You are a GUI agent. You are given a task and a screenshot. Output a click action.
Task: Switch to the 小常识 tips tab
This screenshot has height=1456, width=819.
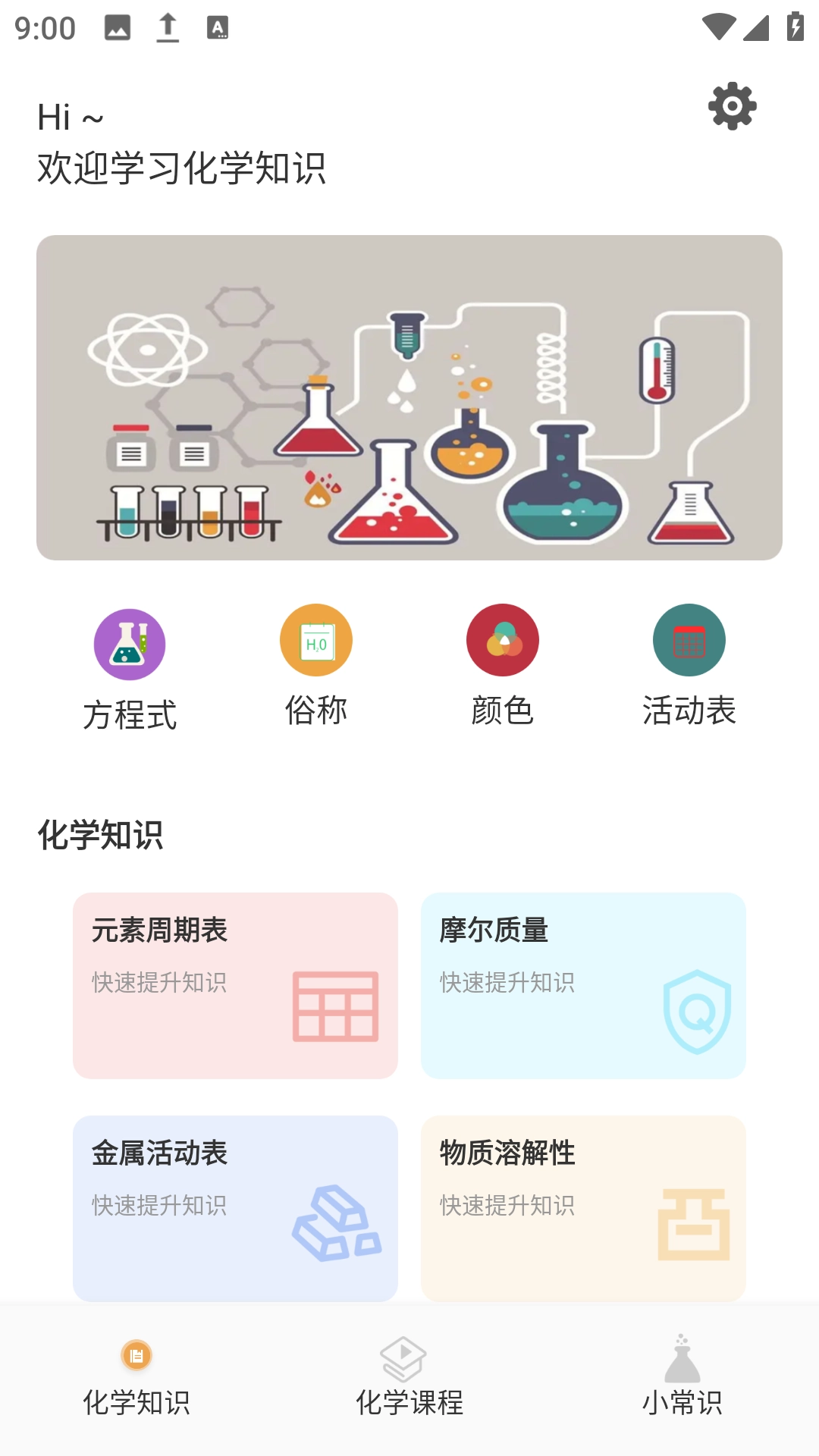pyautogui.click(x=682, y=1376)
